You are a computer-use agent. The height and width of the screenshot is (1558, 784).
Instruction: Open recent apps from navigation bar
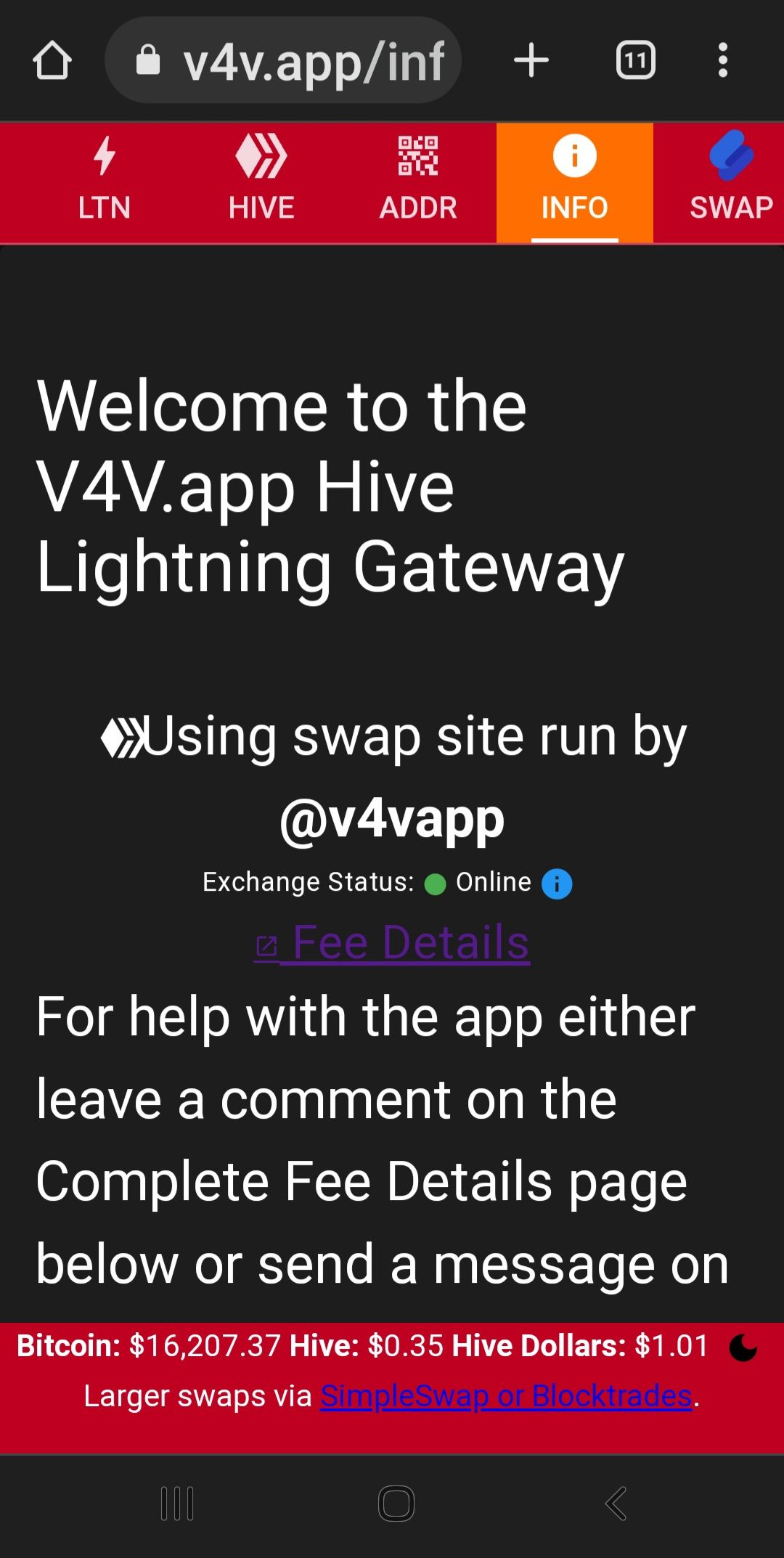click(177, 1503)
